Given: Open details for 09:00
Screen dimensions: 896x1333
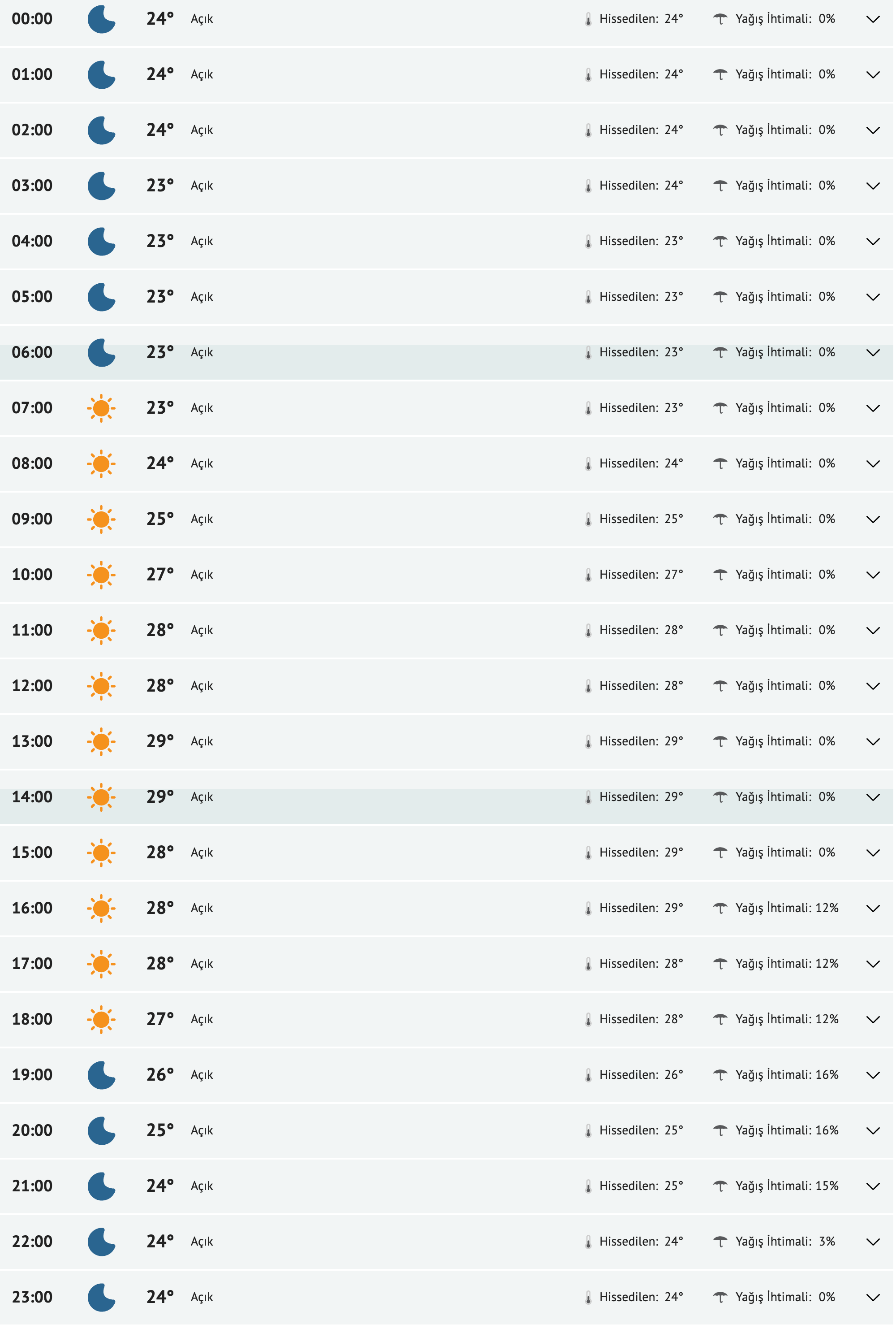Looking at the screenshot, I should (x=873, y=519).
